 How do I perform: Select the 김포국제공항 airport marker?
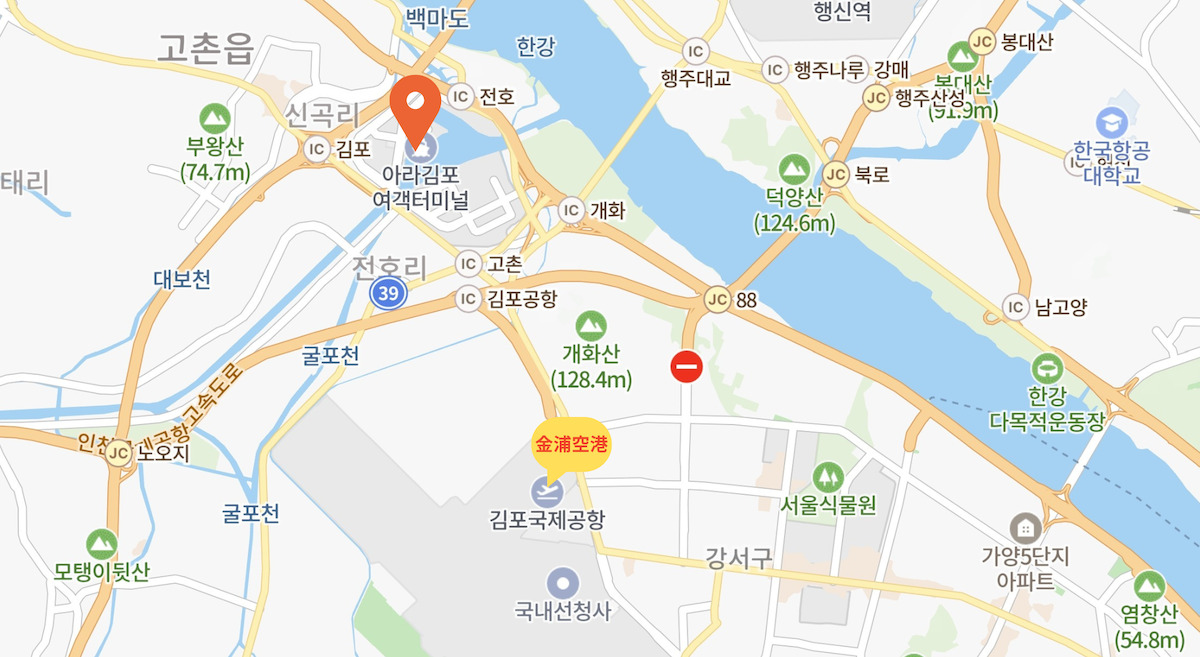click(548, 491)
